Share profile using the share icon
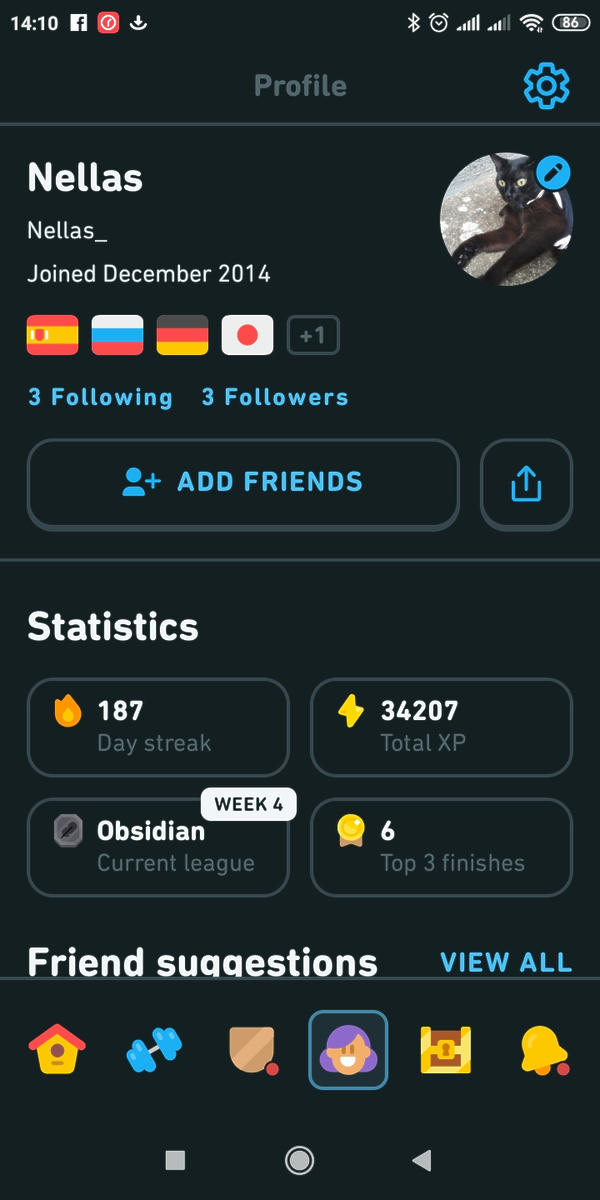Screen dimensions: 600x1200 [x=526, y=484]
